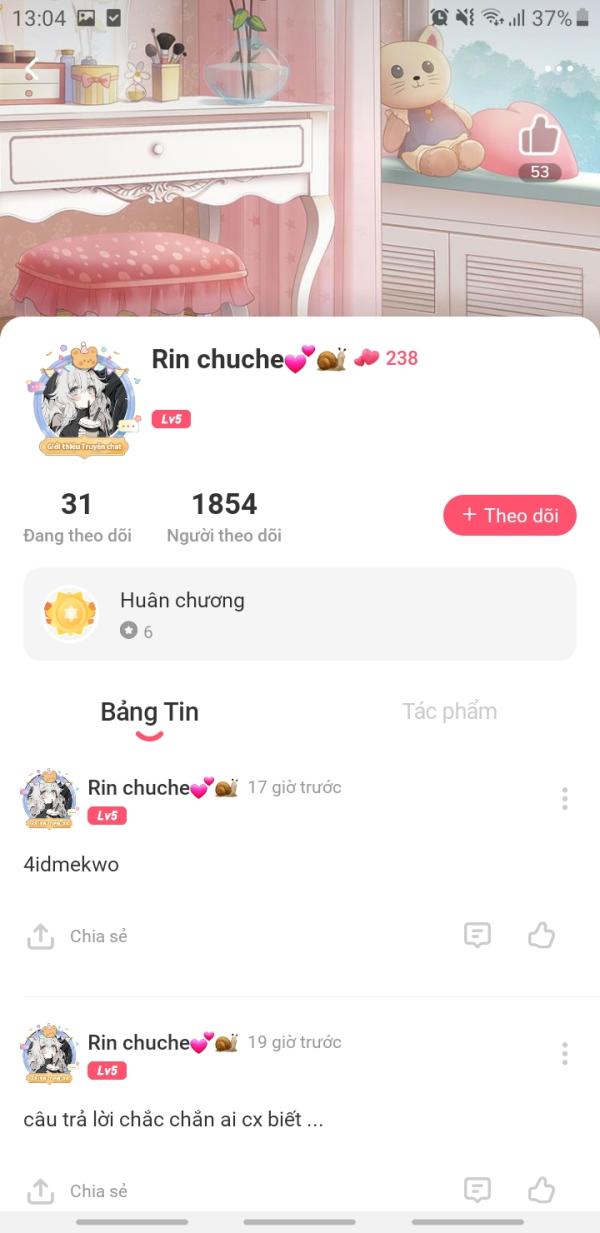The width and height of the screenshot is (600, 1233).
Task: Open options for the 17 giờ trước post
Action: click(x=565, y=798)
